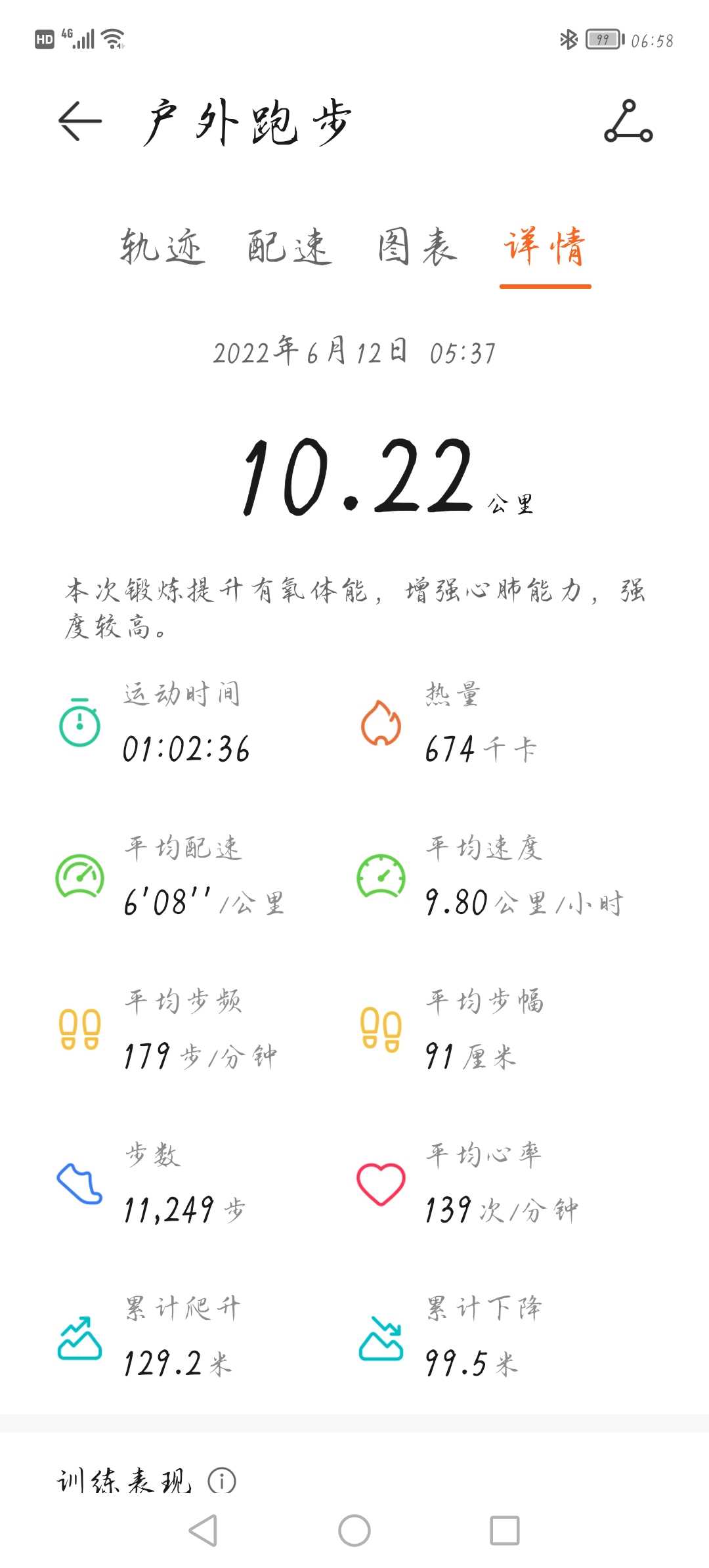
Task: Switch to the 轨迹 tab
Action: 162,247
